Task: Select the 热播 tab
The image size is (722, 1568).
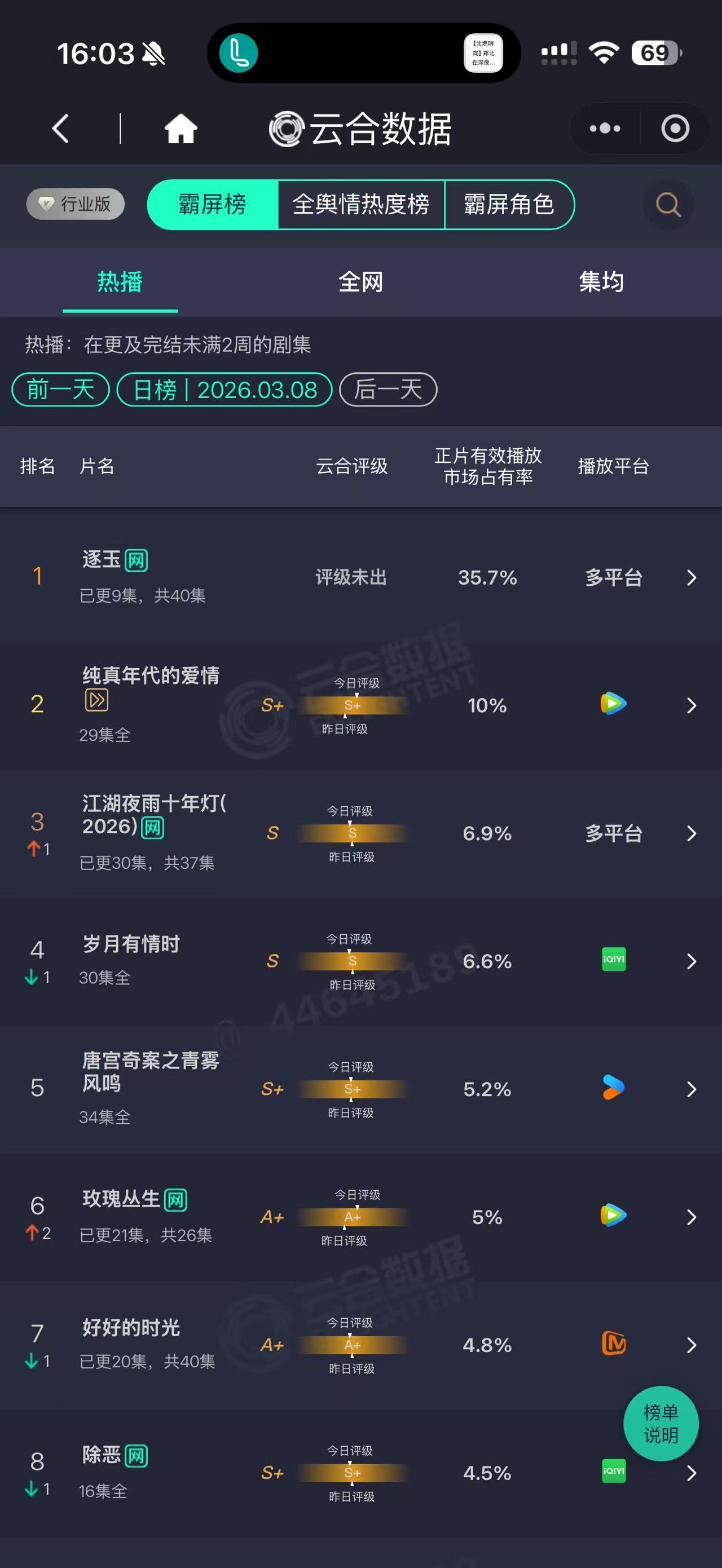Action: pyautogui.click(x=120, y=282)
